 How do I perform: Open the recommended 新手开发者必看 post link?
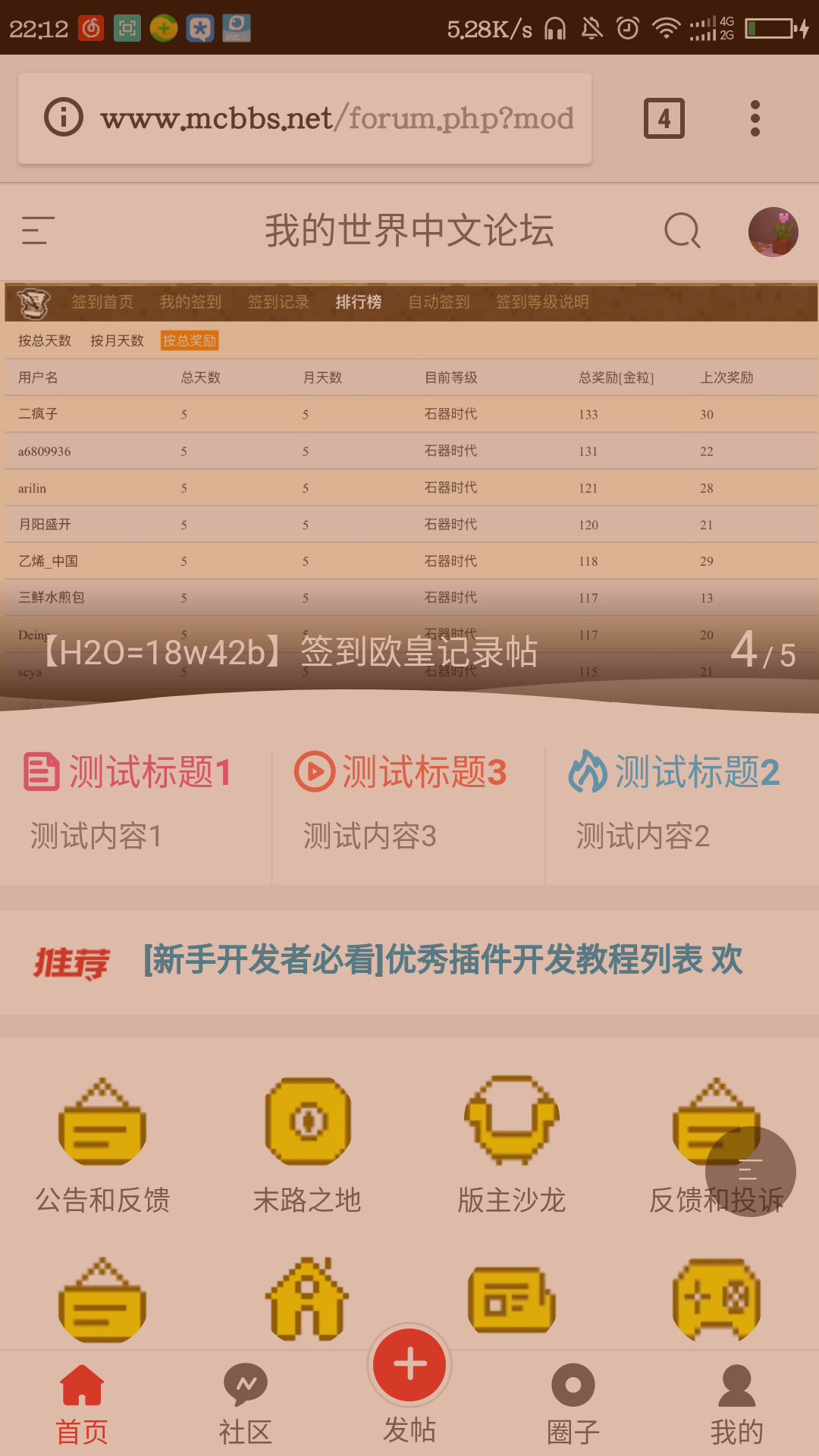[x=443, y=960]
